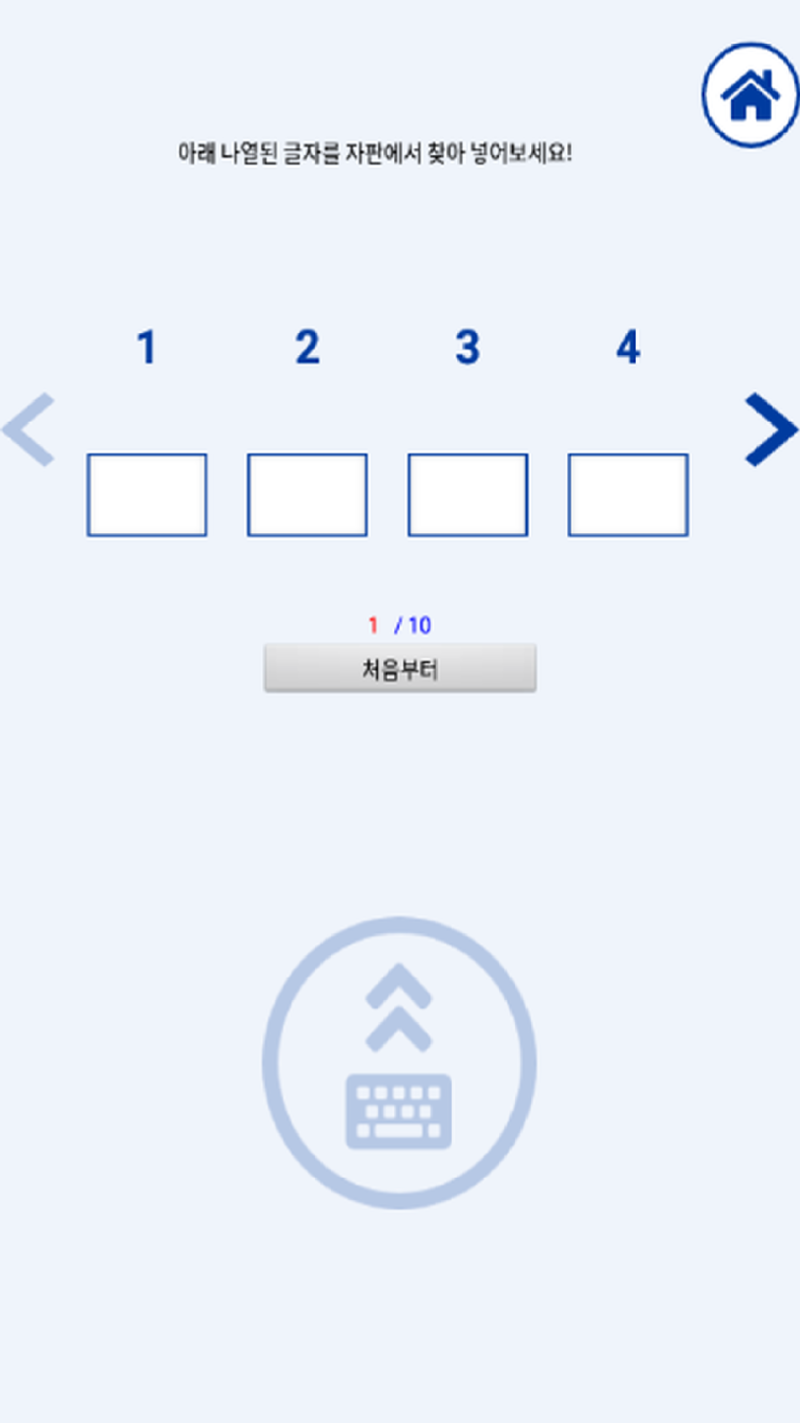Open the keyboard with the circular icon
This screenshot has width=800, height=1423.
(399, 1063)
